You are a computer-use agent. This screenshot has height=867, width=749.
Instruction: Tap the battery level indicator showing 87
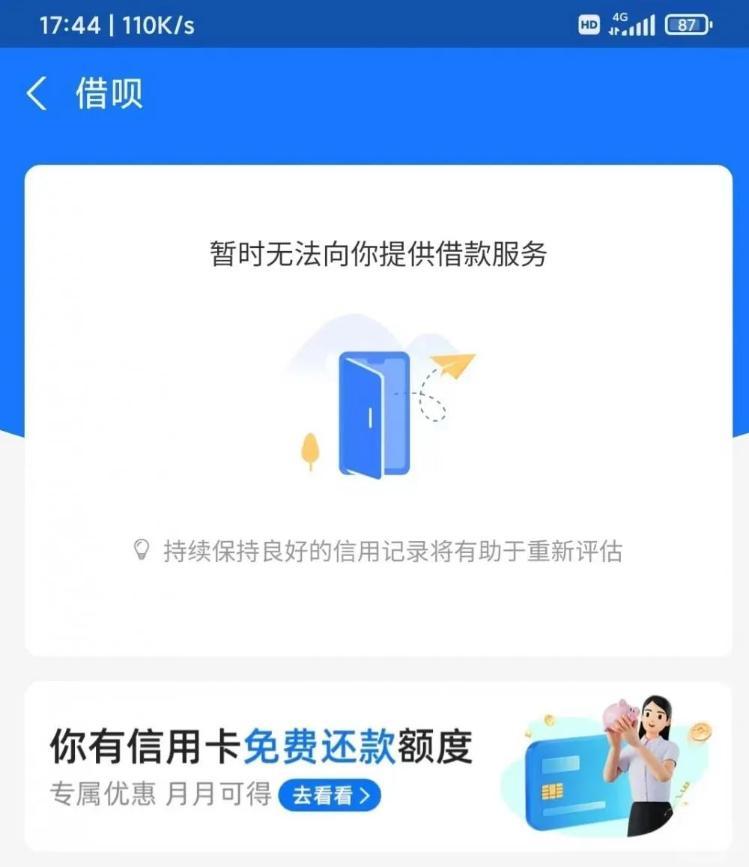pos(686,22)
